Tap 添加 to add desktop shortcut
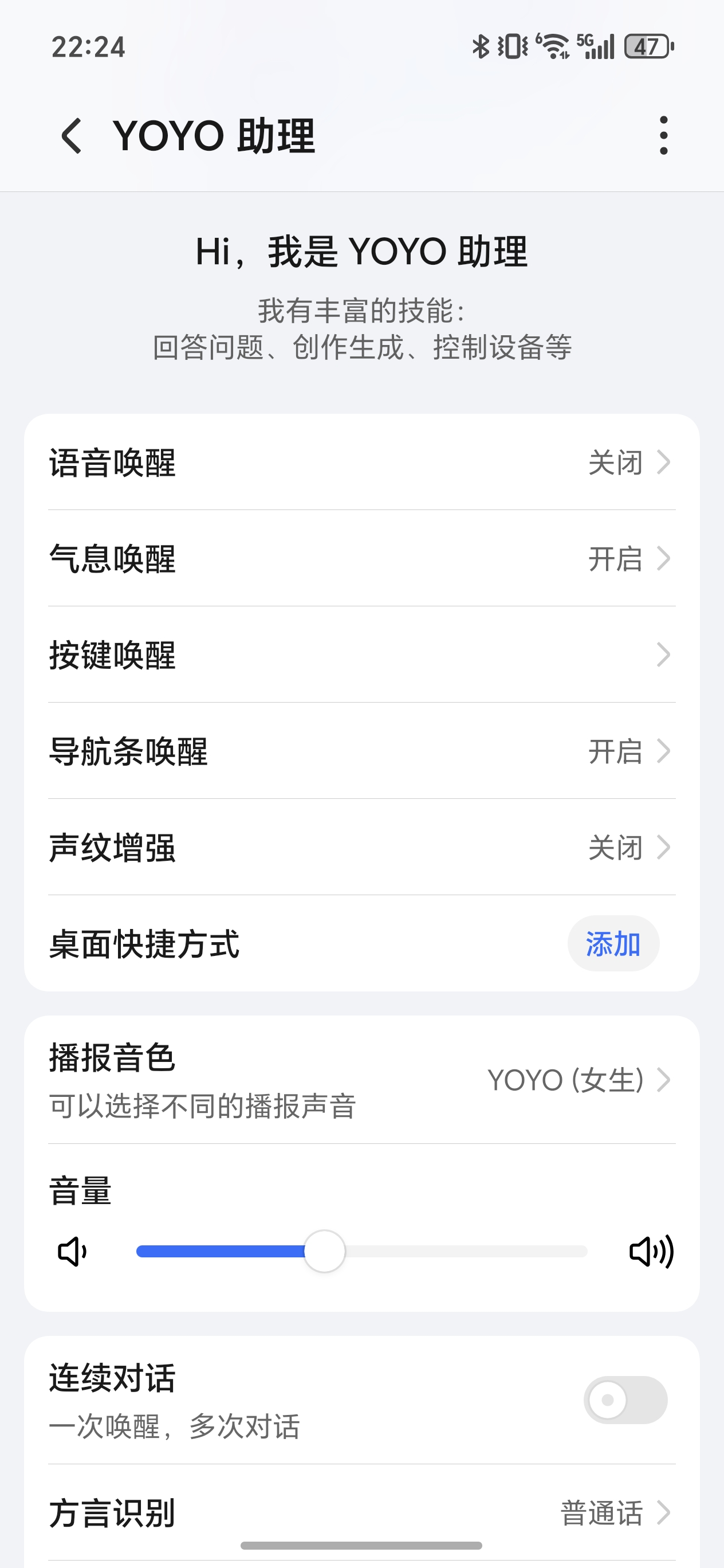724x1568 pixels. [x=613, y=943]
